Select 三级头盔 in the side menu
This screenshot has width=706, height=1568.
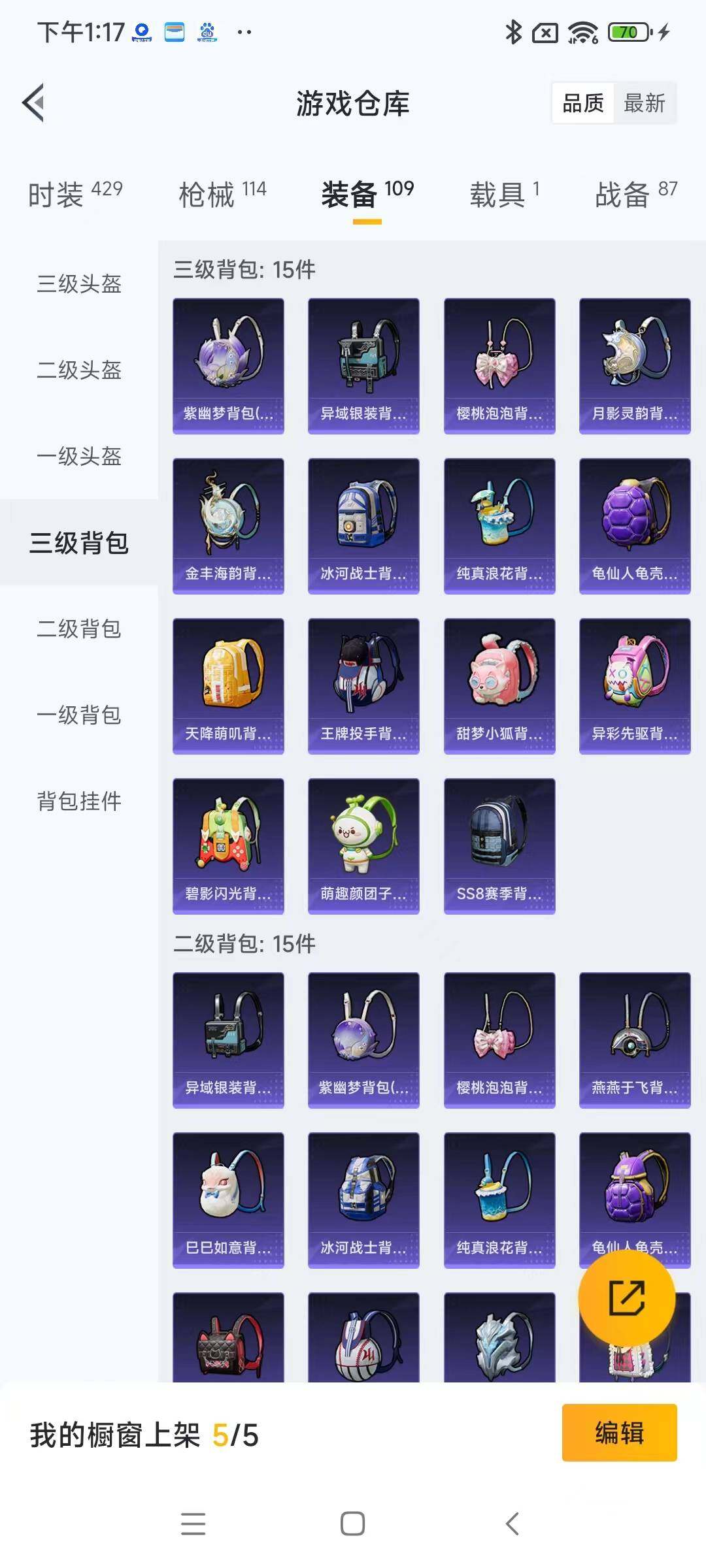79,284
